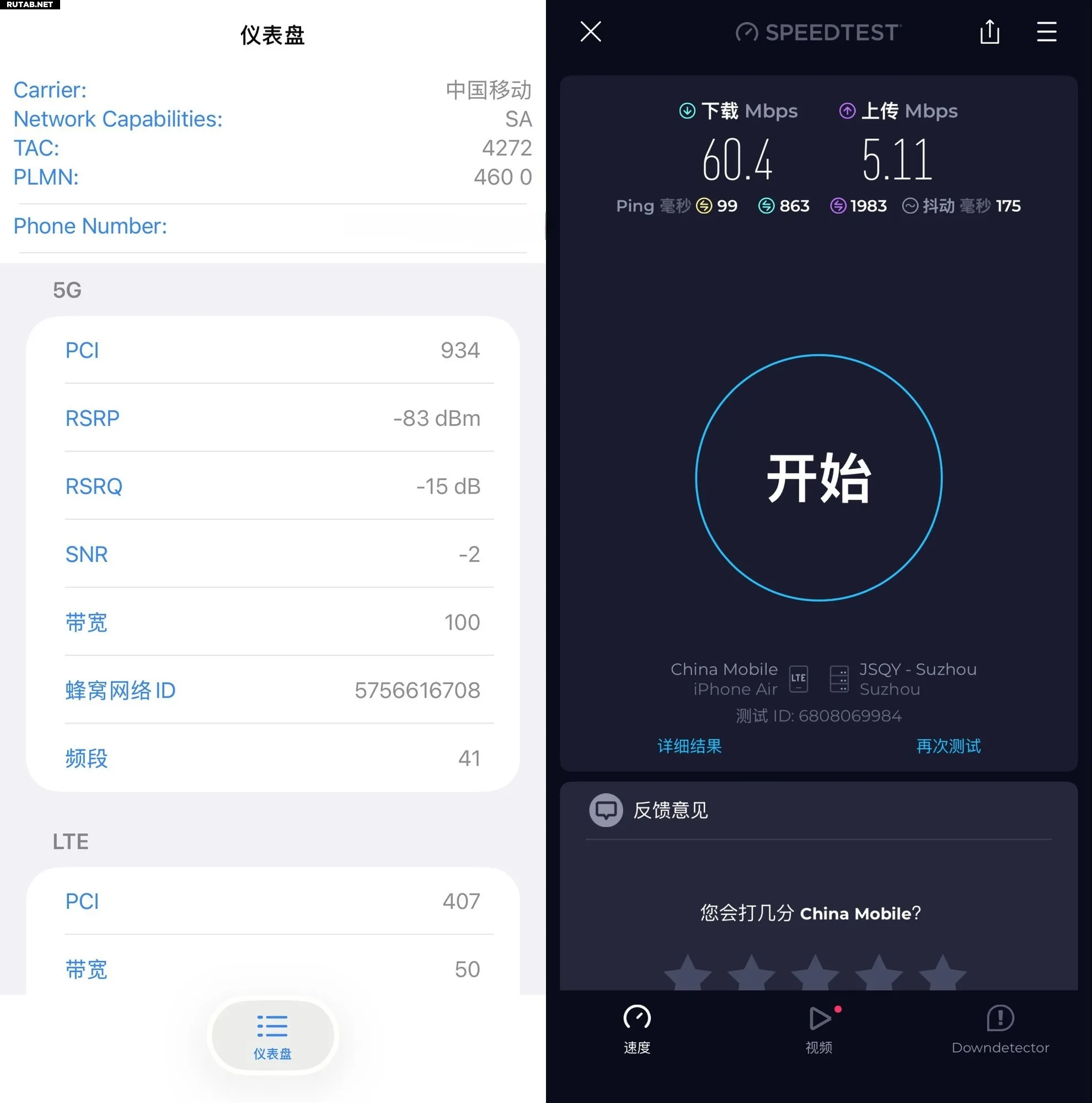Open the Speedtest hamburger menu
Image resolution: width=1092 pixels, height=1103 pixels.
click(1046, 32)
